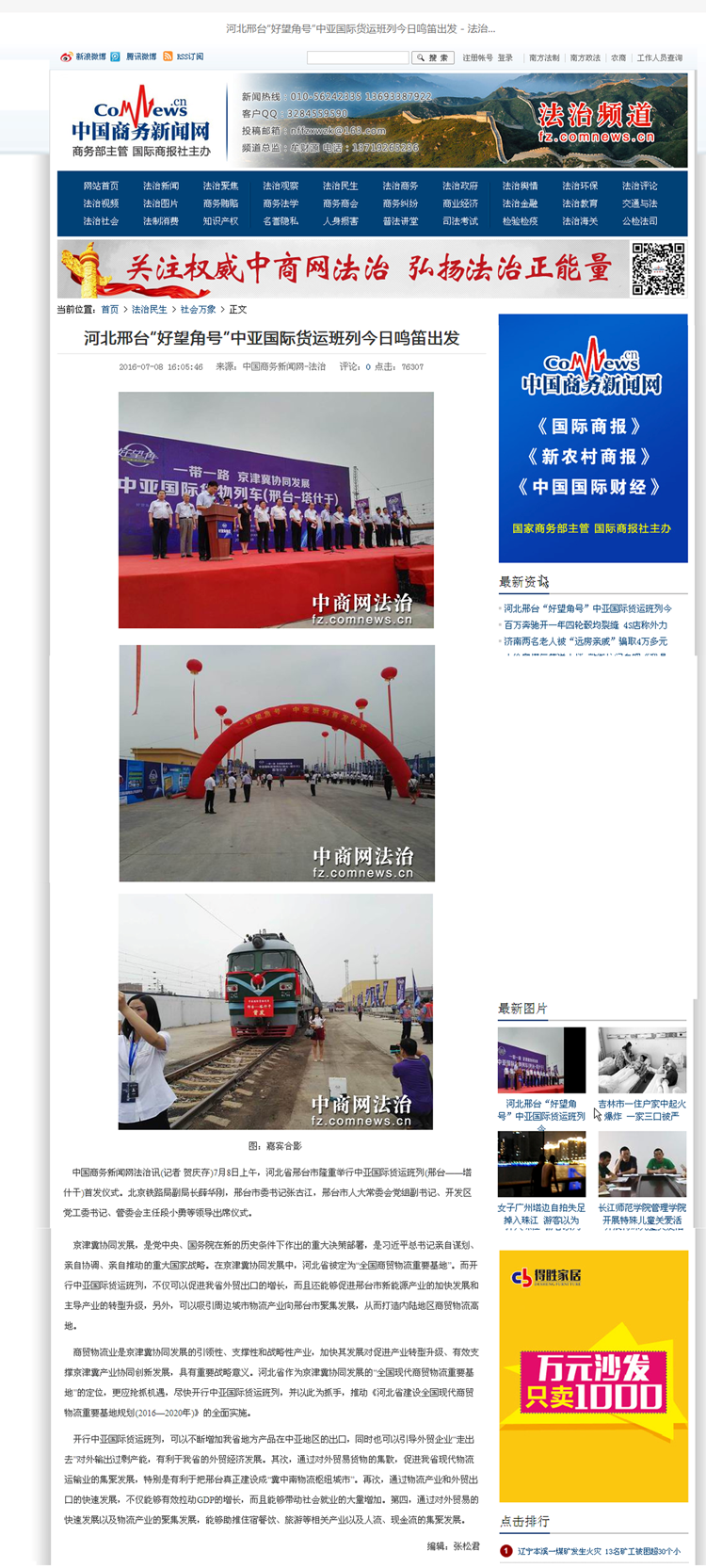This screenshot has width=706, height=1568.
Task: Open news about 百万奔驰四轮毂裂缝
Action: tap(585, 624)
